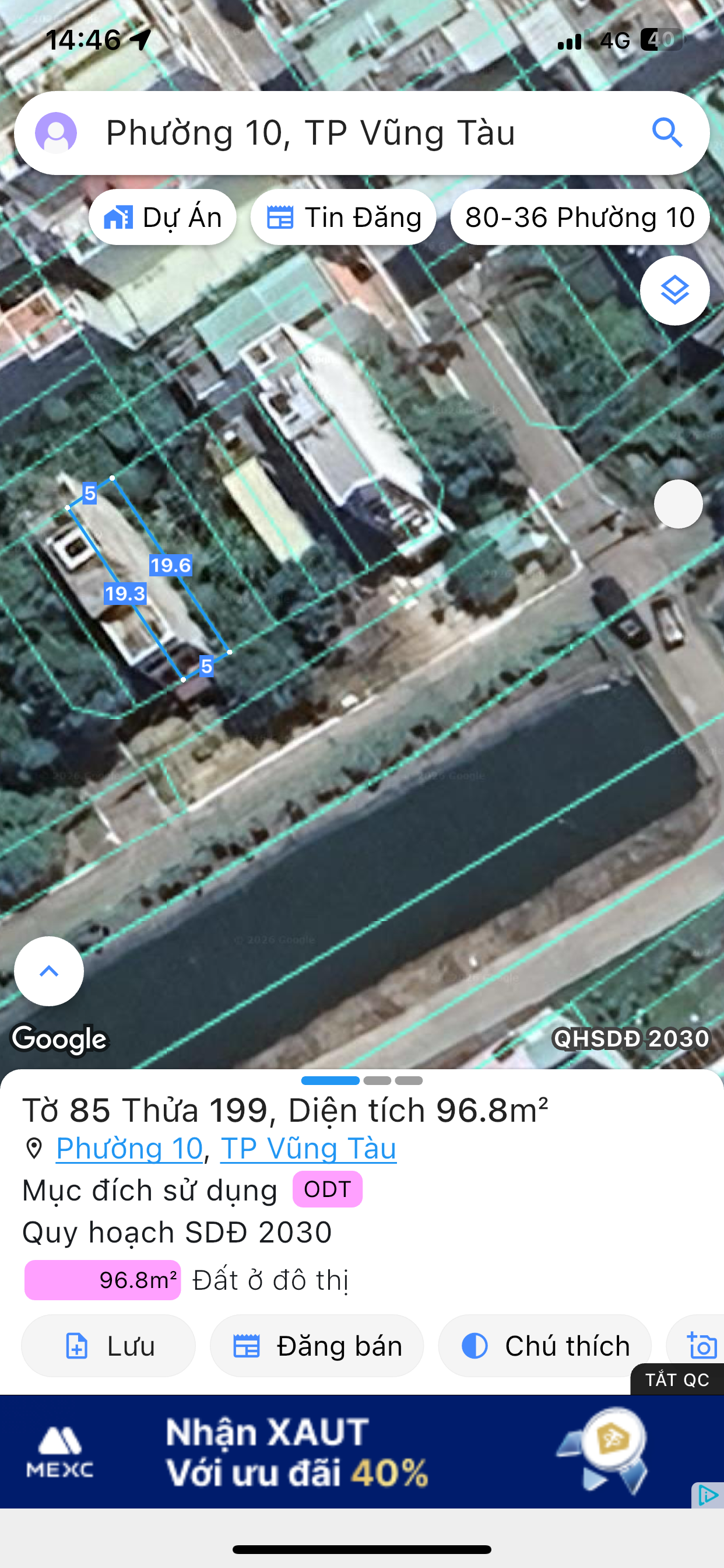Select the 80-36 Phường 10 chip
This screenshot has height=1568, width=724.
pos(579,218)
